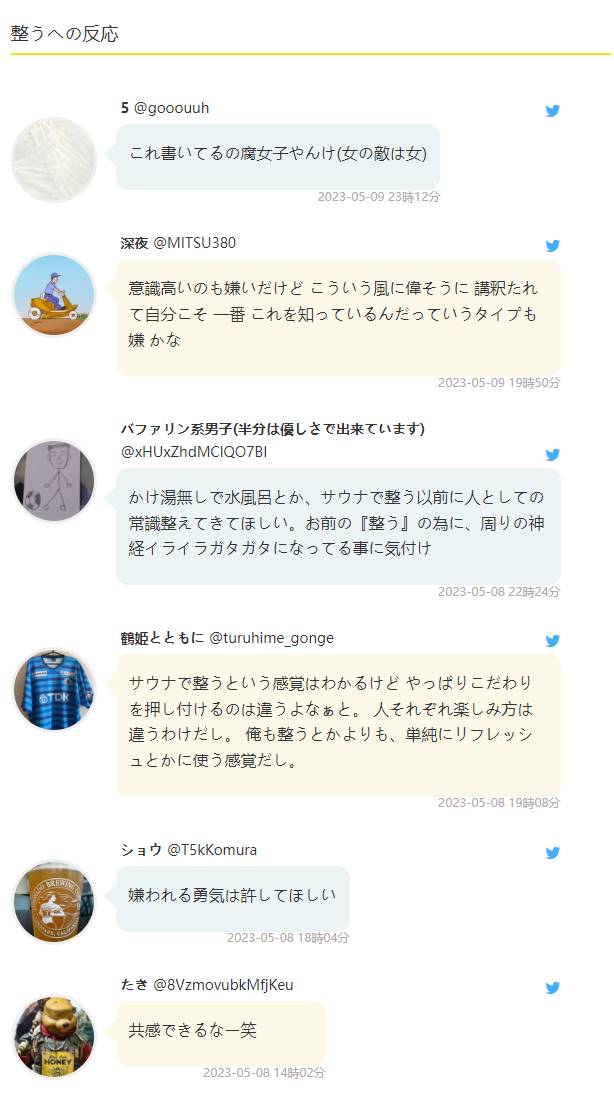View ショウ's beer glass avatar

54,902
